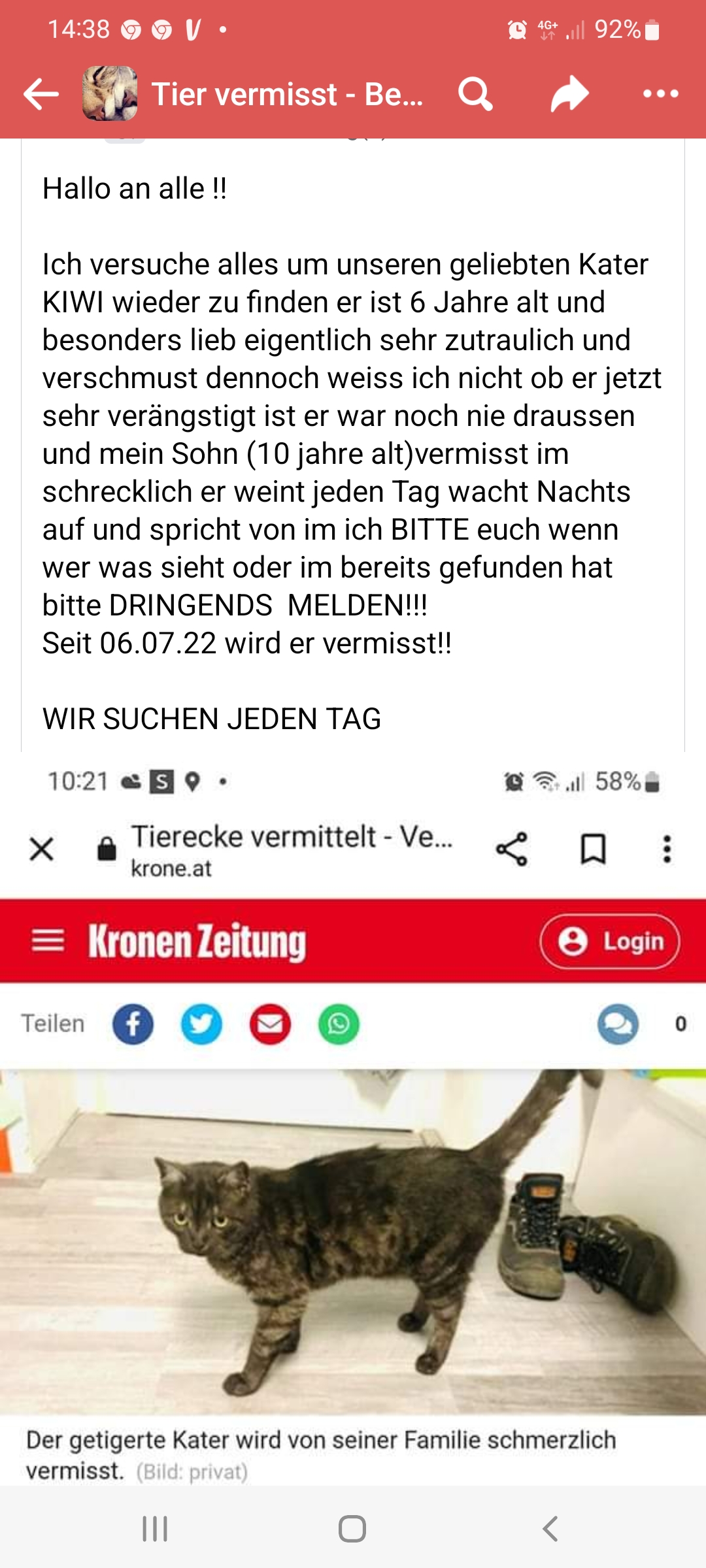Open the recent apps view
This screenshot has height=1568, width=706.
click(x=155, y=1529)
